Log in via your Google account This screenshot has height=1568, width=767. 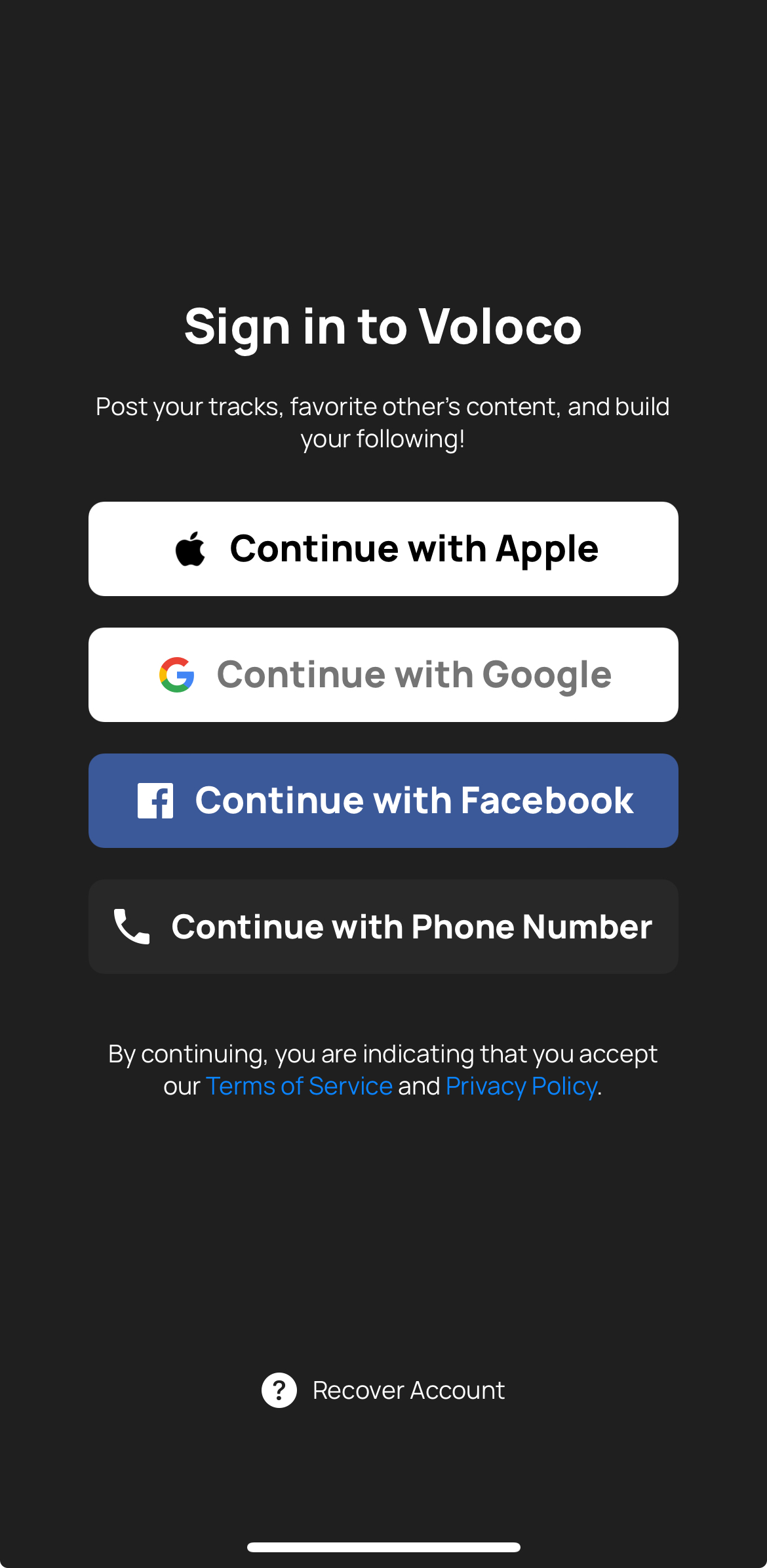point(383,674)
